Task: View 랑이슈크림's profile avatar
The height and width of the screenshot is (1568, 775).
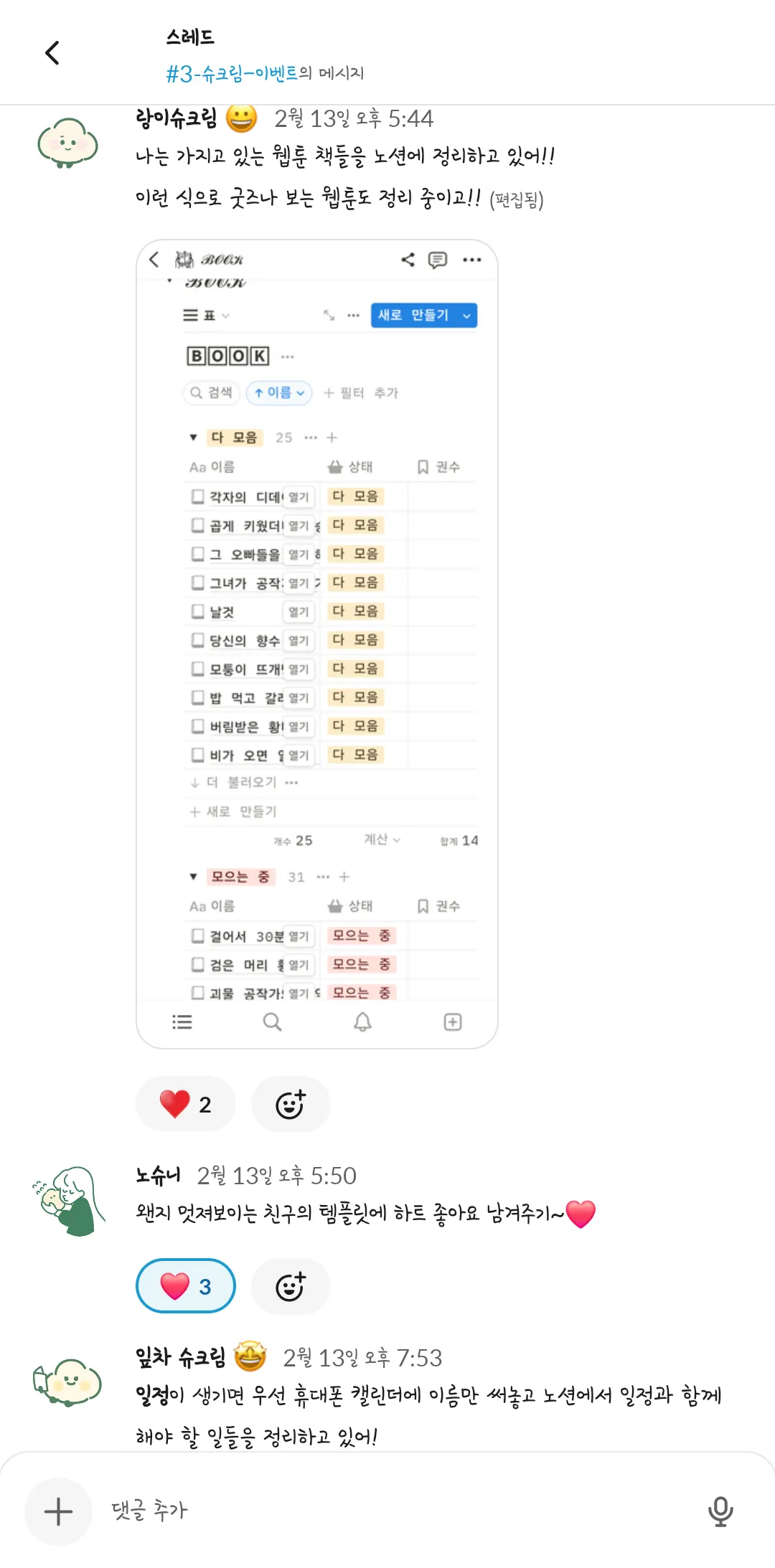Action: (x=67, y=143)
